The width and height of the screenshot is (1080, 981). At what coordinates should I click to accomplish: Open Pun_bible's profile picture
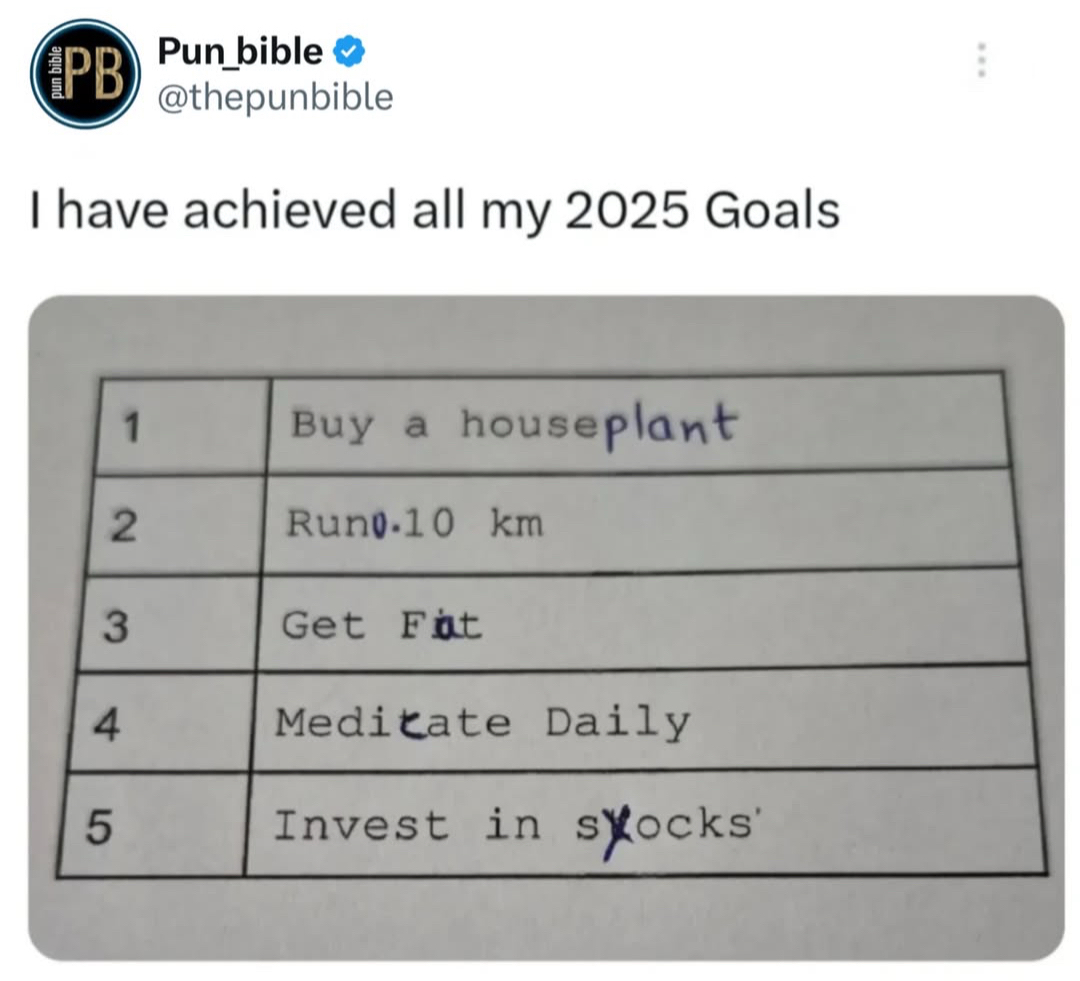pyautogui.click(x=84, y=74)
